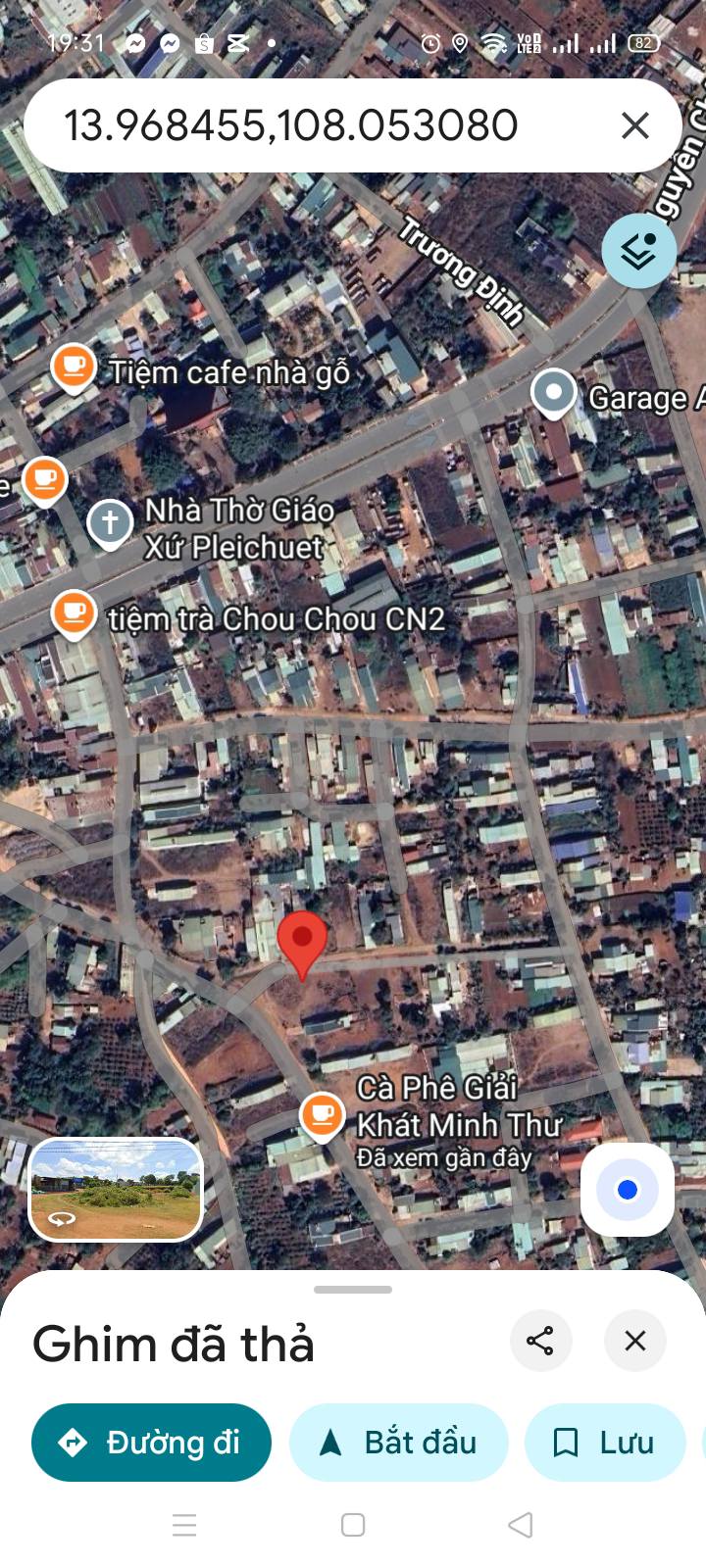Start navigation with Bắt đầu
Viewport: 706px width, 1568px height.
tap(399, 1443)
